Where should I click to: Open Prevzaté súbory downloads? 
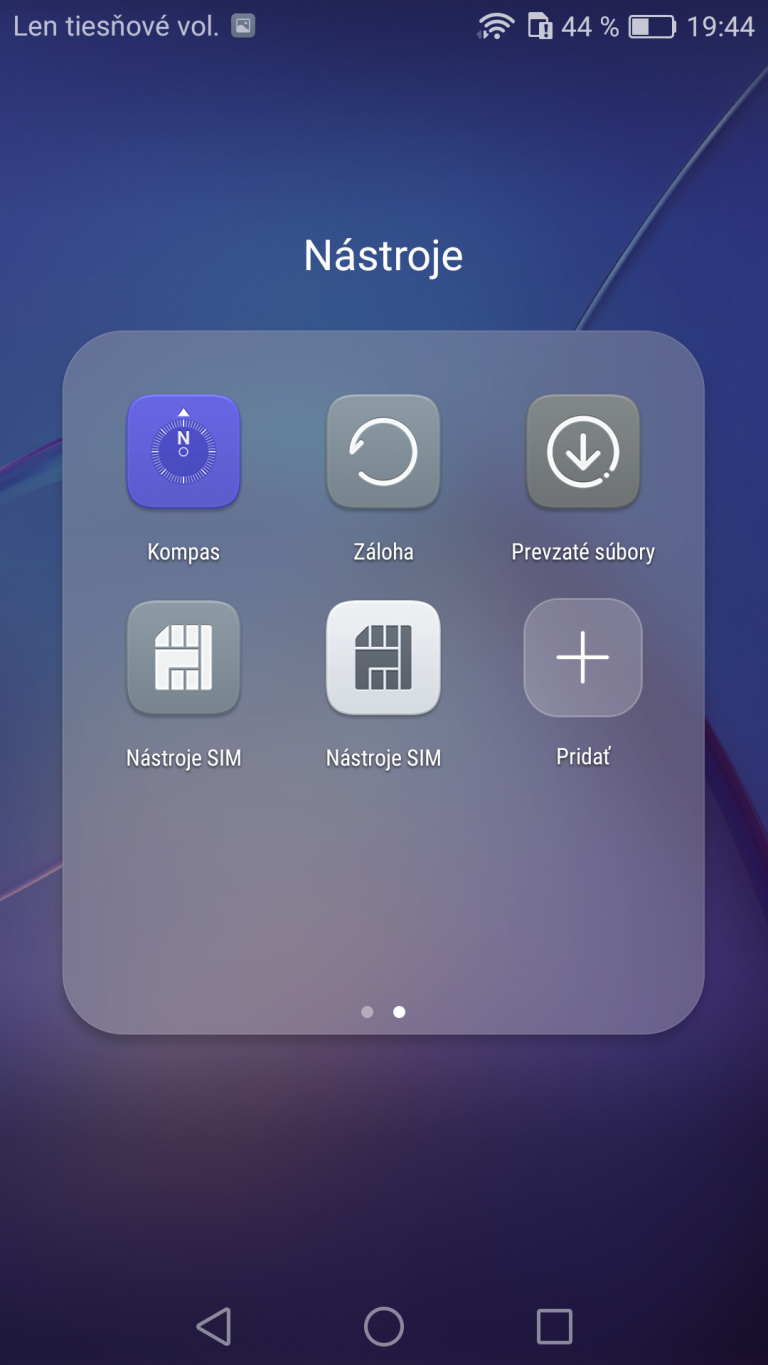(x=583, y=451)
